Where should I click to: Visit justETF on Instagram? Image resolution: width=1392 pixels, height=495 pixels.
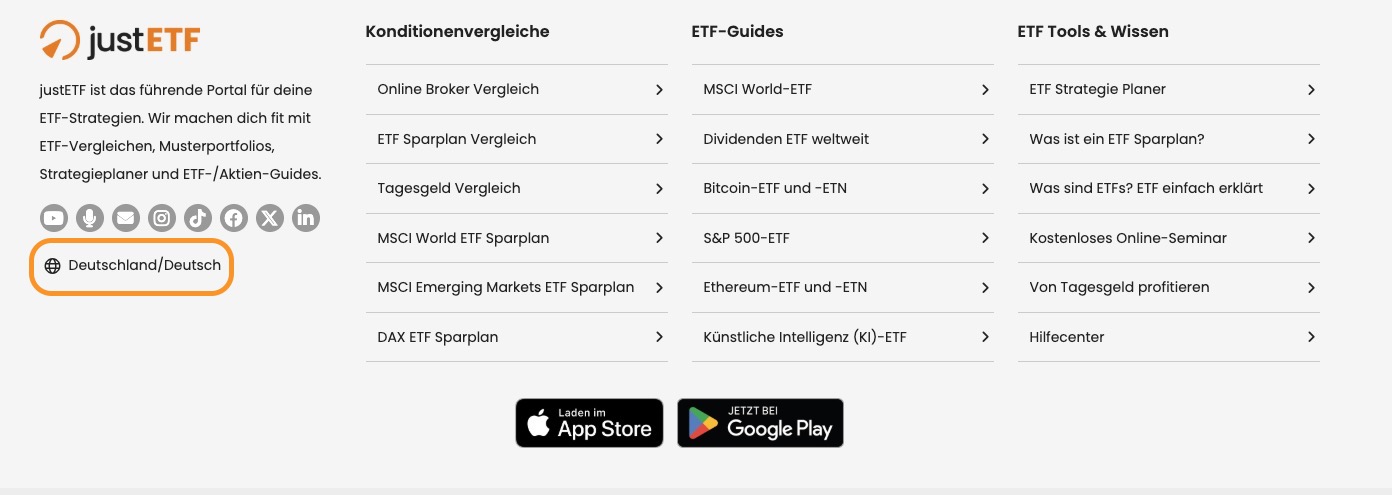pos(162,217)
